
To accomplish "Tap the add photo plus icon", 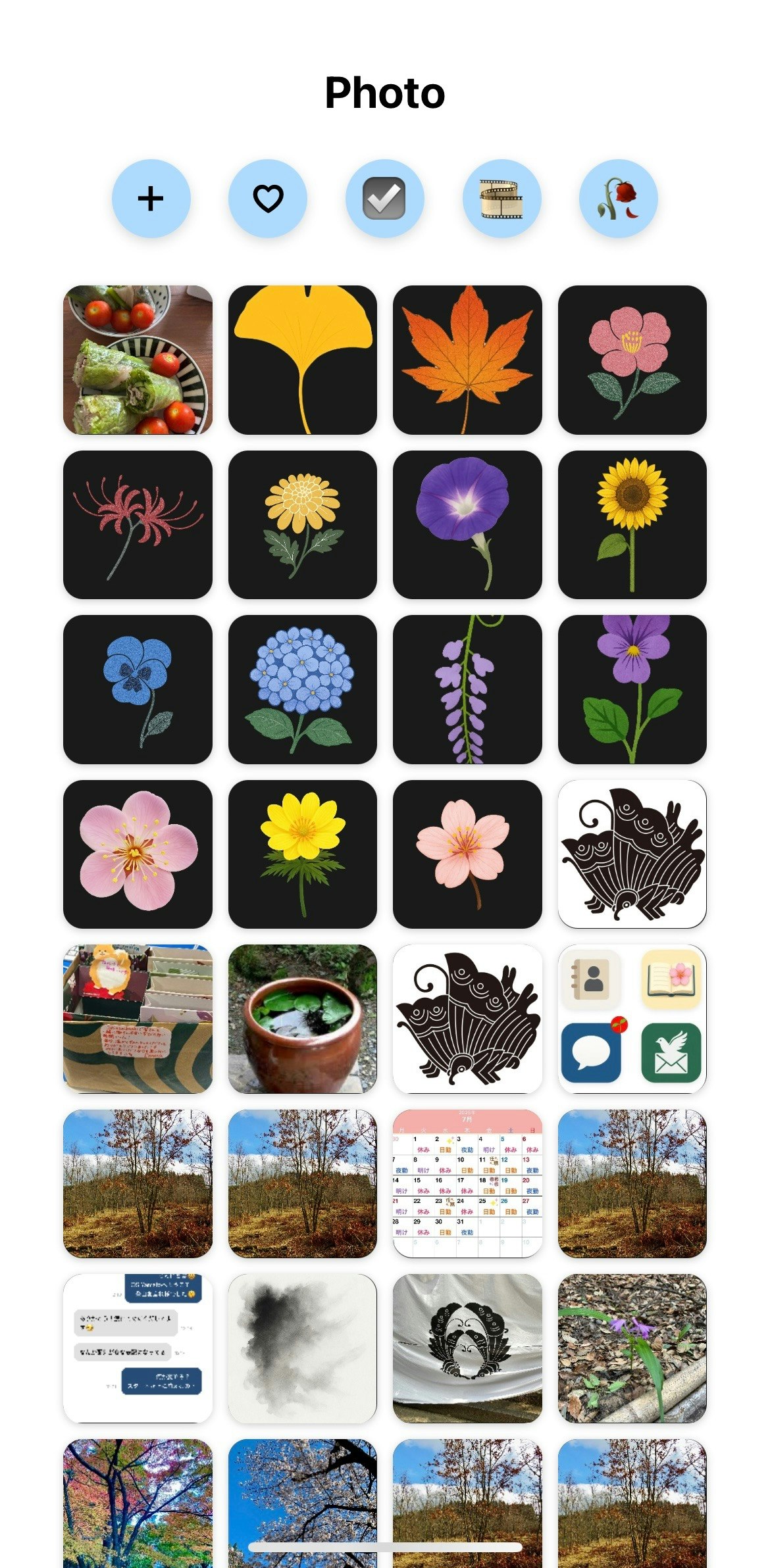I will click(x=150, y=199).
